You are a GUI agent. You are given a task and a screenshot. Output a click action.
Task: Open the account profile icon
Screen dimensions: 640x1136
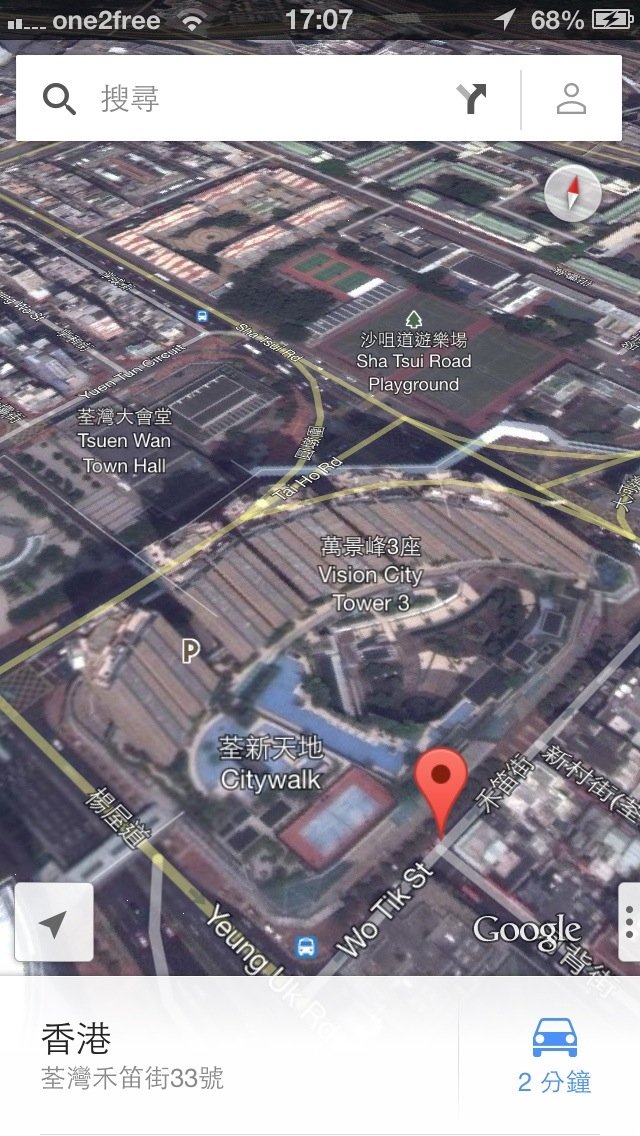click(571, 98)
